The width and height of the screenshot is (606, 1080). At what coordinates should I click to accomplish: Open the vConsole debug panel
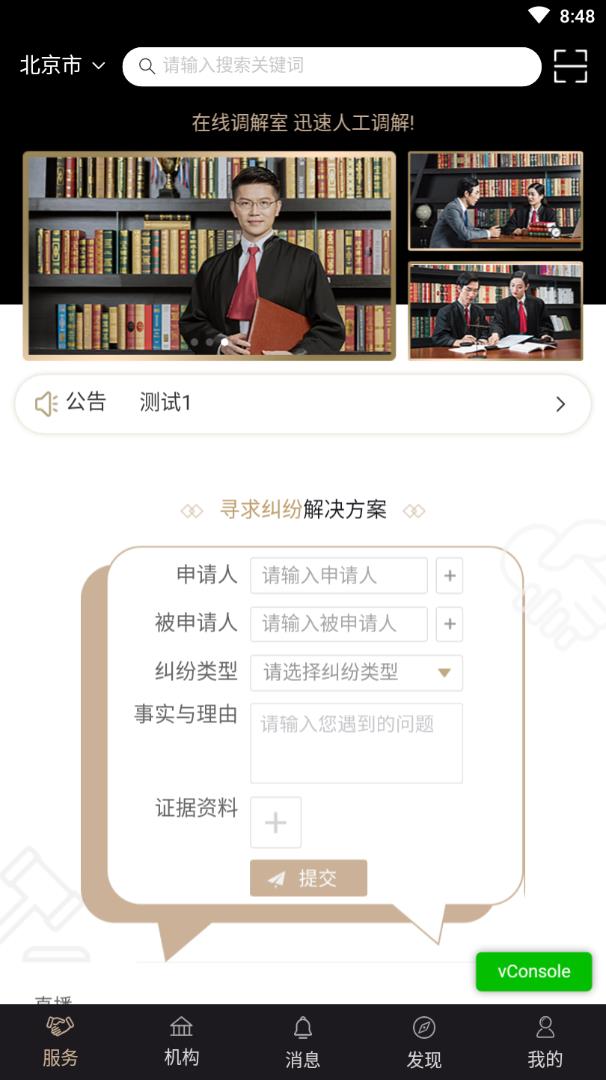(534, 971)
